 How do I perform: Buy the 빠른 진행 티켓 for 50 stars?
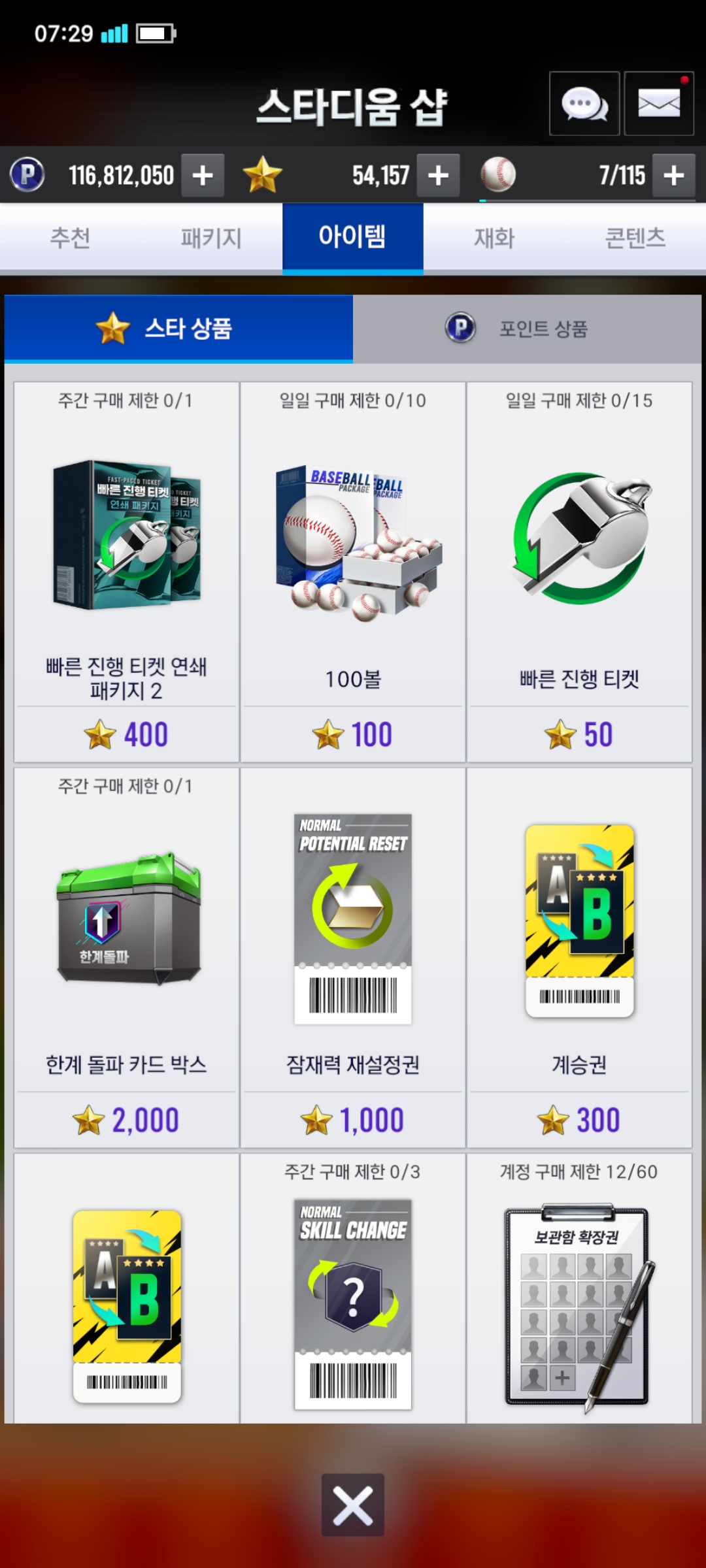pos(579,572)
